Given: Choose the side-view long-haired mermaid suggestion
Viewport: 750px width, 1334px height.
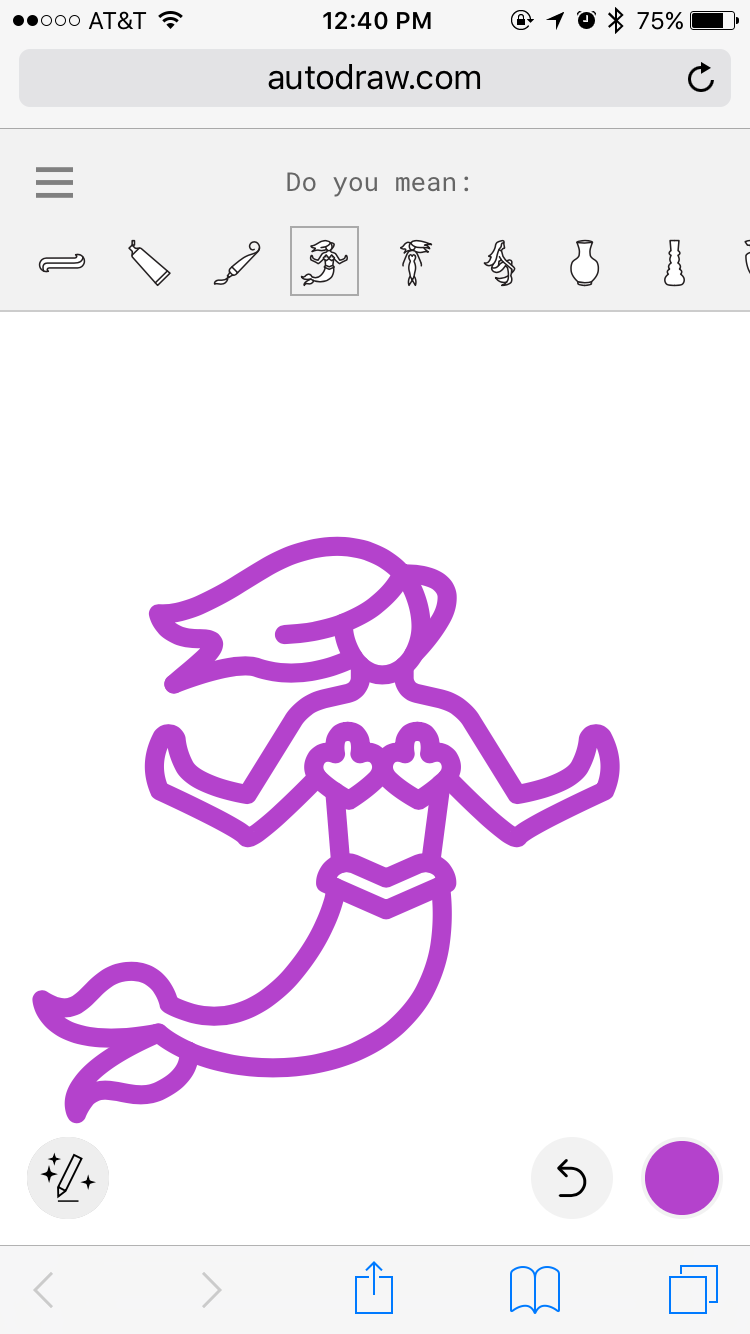Looking at the screenshot, I should 500,263.
